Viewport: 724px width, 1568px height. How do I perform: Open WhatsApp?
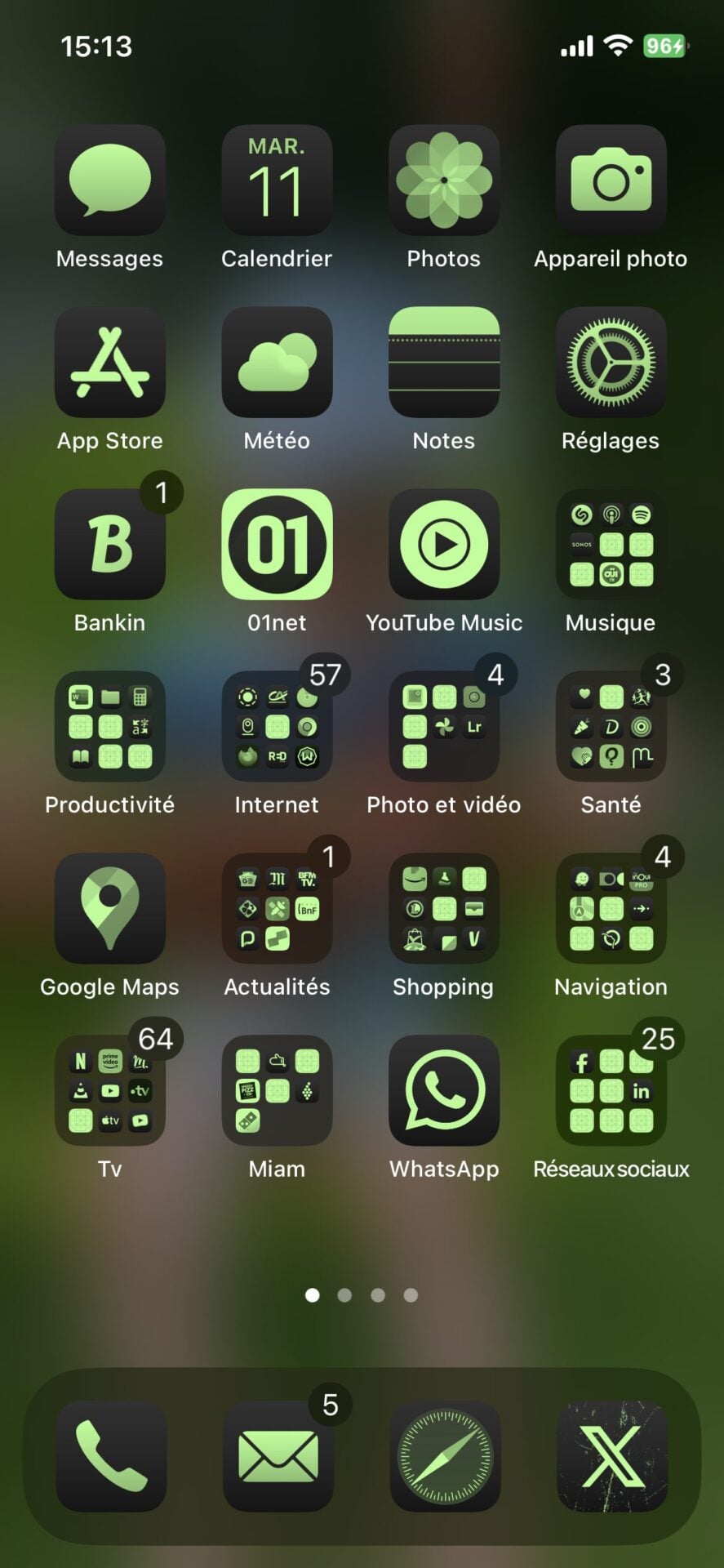[x=443, y=1091]
